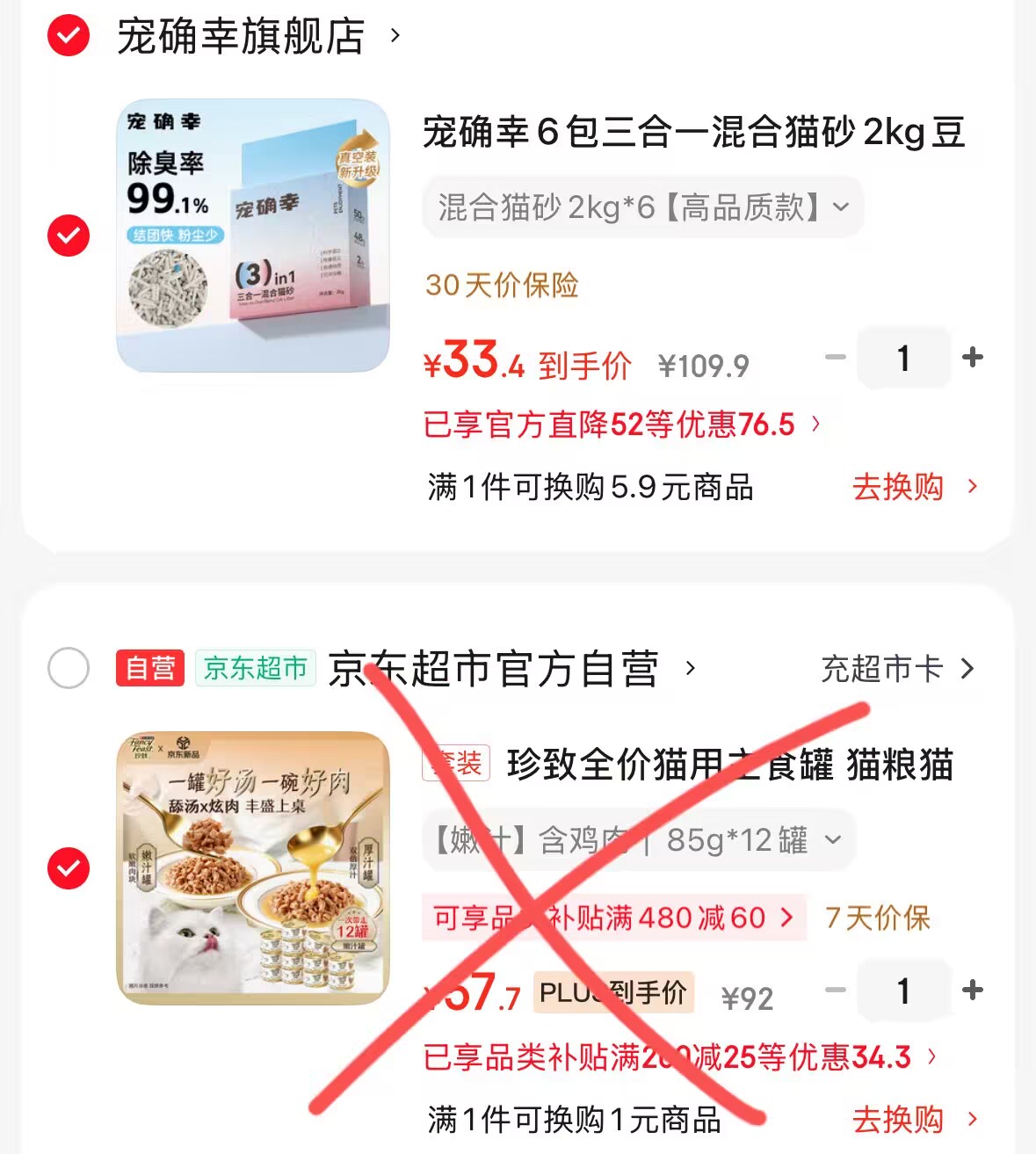The width and height of the screenshot is (1036, 1154).
Task: Open the 京东超市官方自营 store page
Action: point(511,669)
